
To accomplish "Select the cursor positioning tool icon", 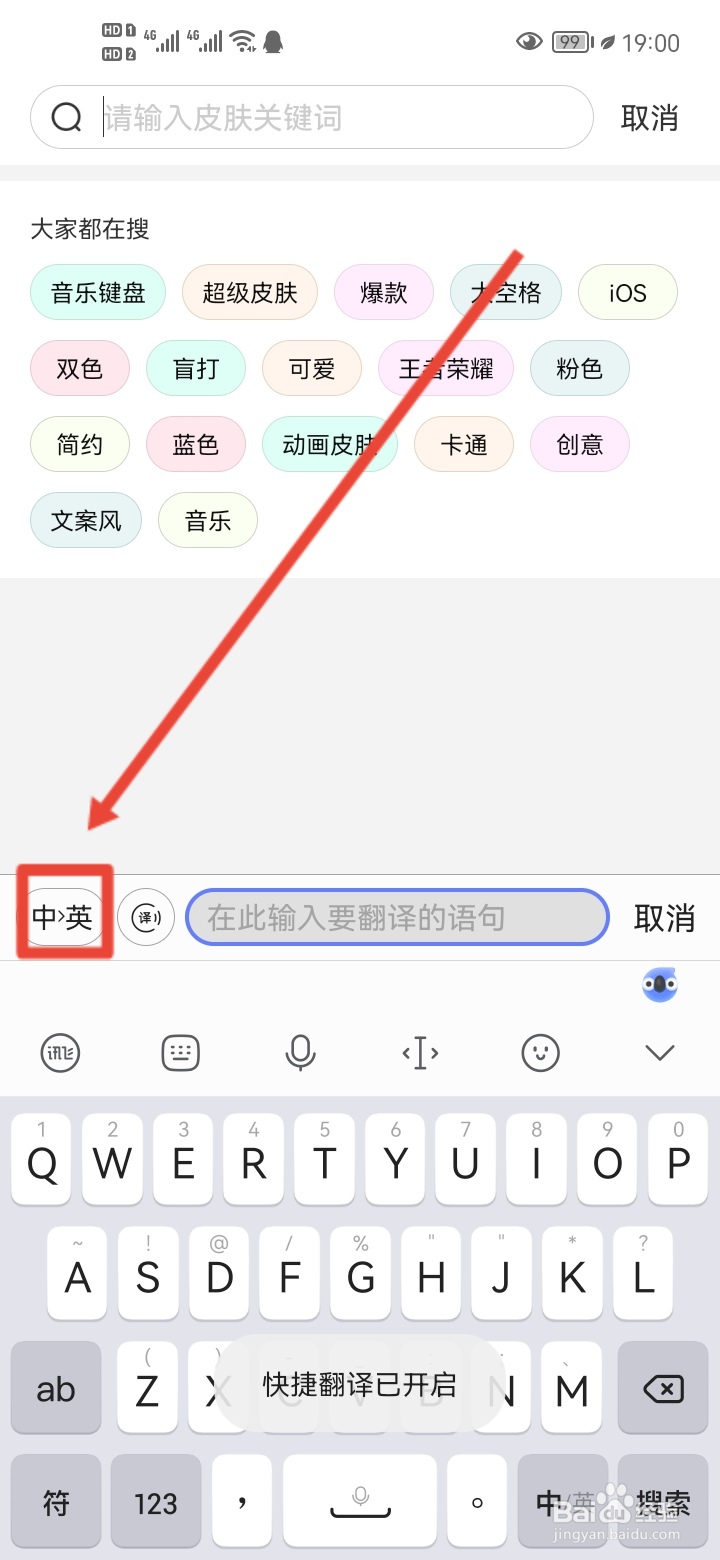I will pos(420,1052).
